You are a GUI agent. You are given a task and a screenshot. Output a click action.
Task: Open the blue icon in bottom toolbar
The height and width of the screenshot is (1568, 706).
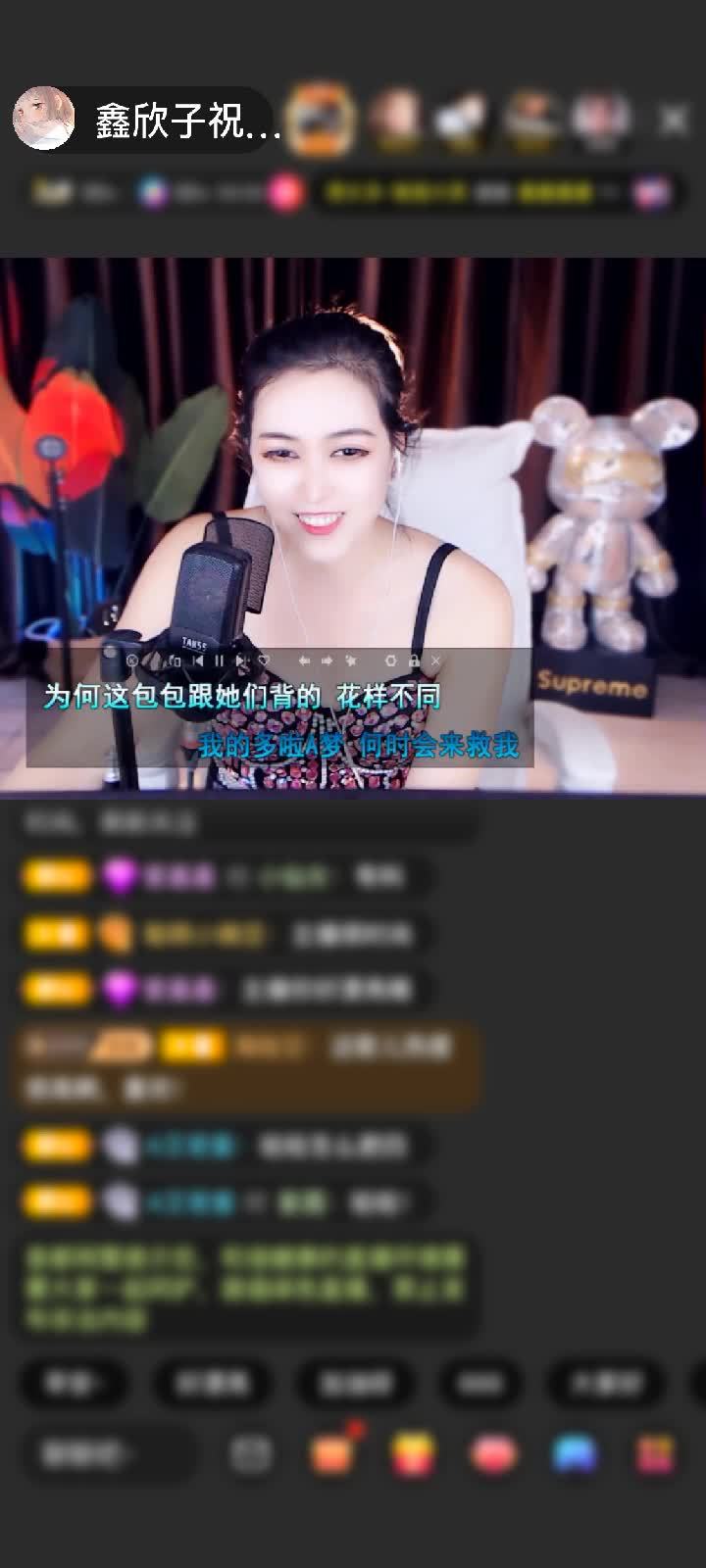tap(575, 1454)
